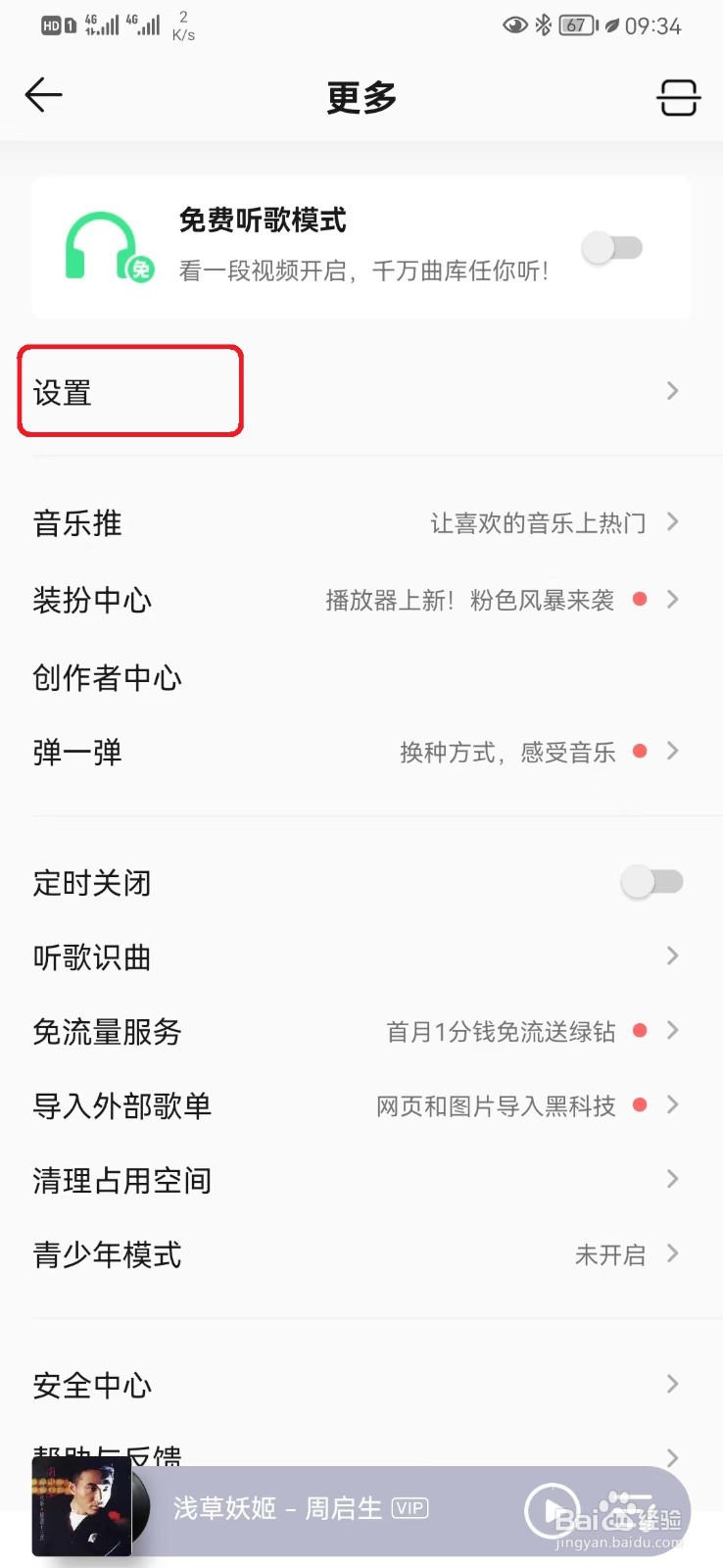Open 青少年模式 showing 未开启 status
Viewport: 723px width, 1568px height.
point(106,1253)
